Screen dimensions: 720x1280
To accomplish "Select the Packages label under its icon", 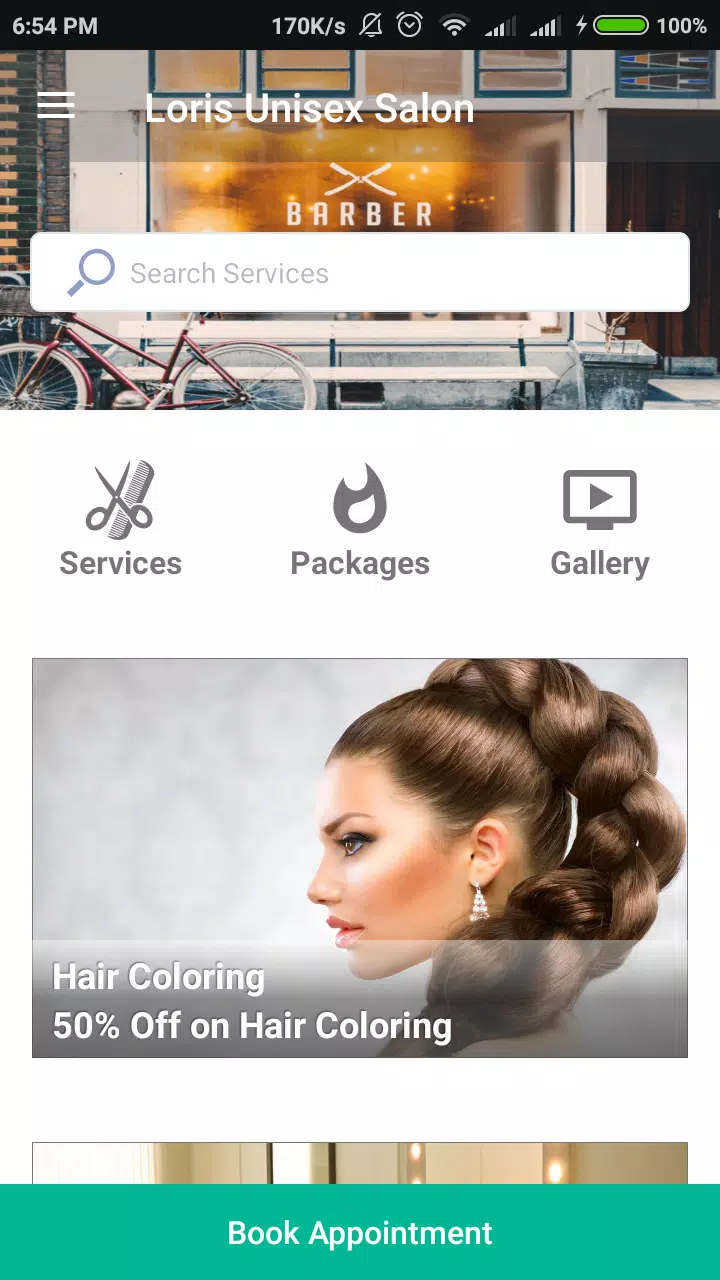I will 360,563.
